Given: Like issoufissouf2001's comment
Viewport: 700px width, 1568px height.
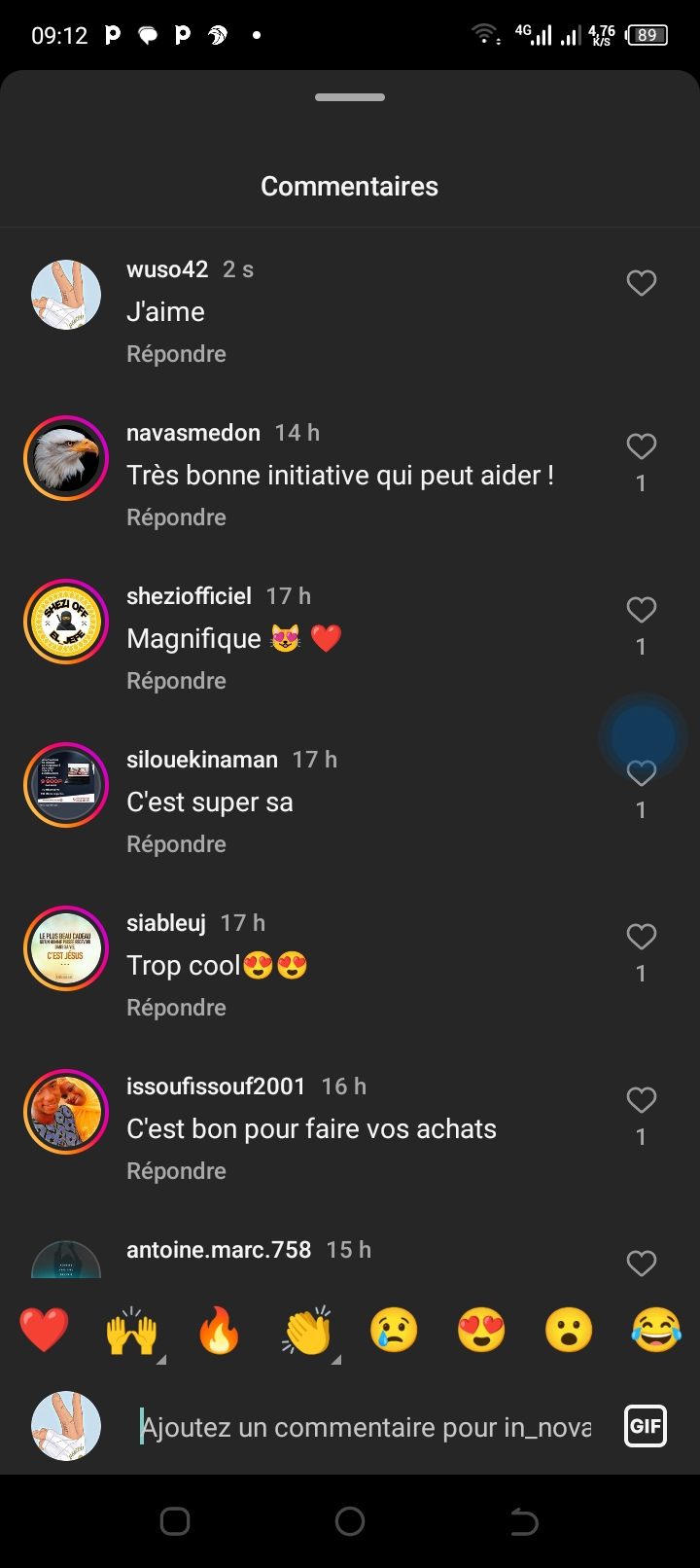Looking at the screenshot, I should coord(641,1100).
